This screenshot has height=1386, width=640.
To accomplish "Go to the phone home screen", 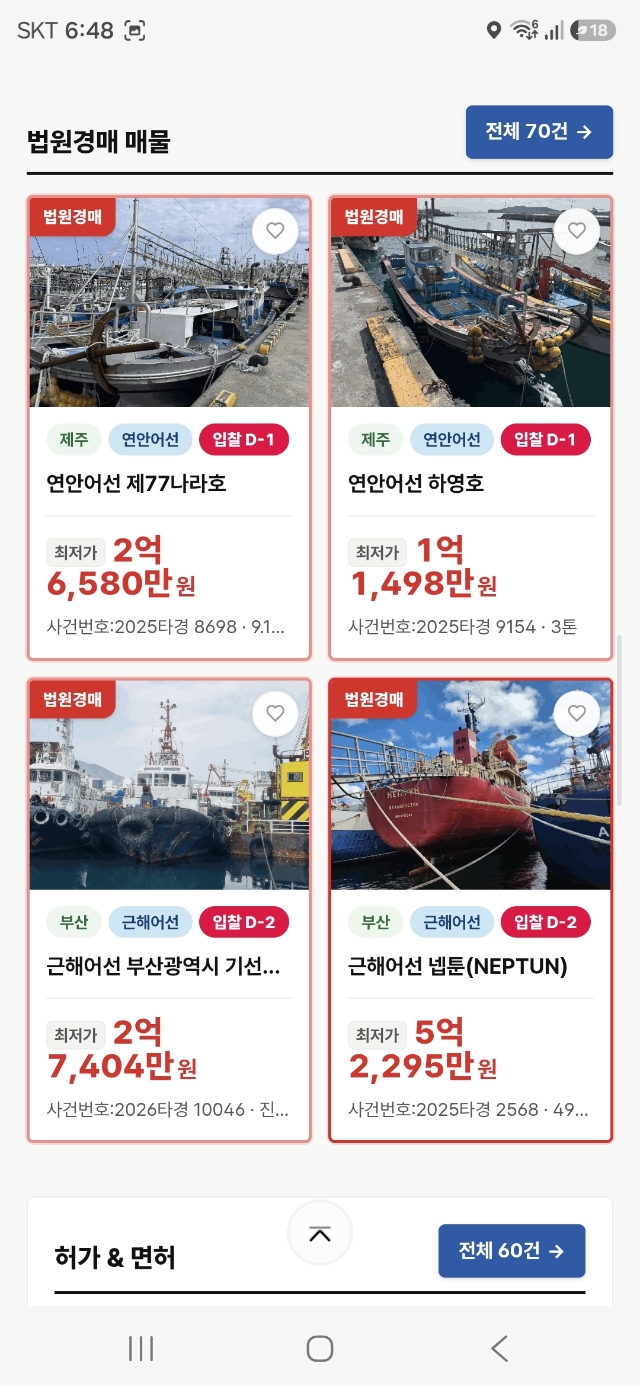I will point(320,1348).
